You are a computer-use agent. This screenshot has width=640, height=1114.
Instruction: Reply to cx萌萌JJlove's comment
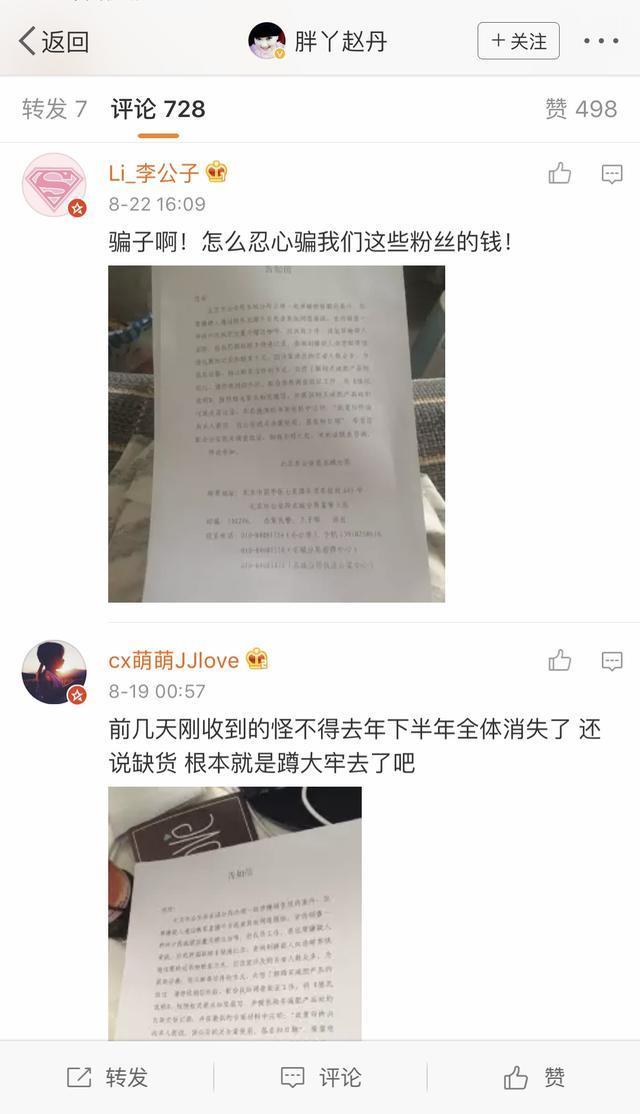point(612,660)
